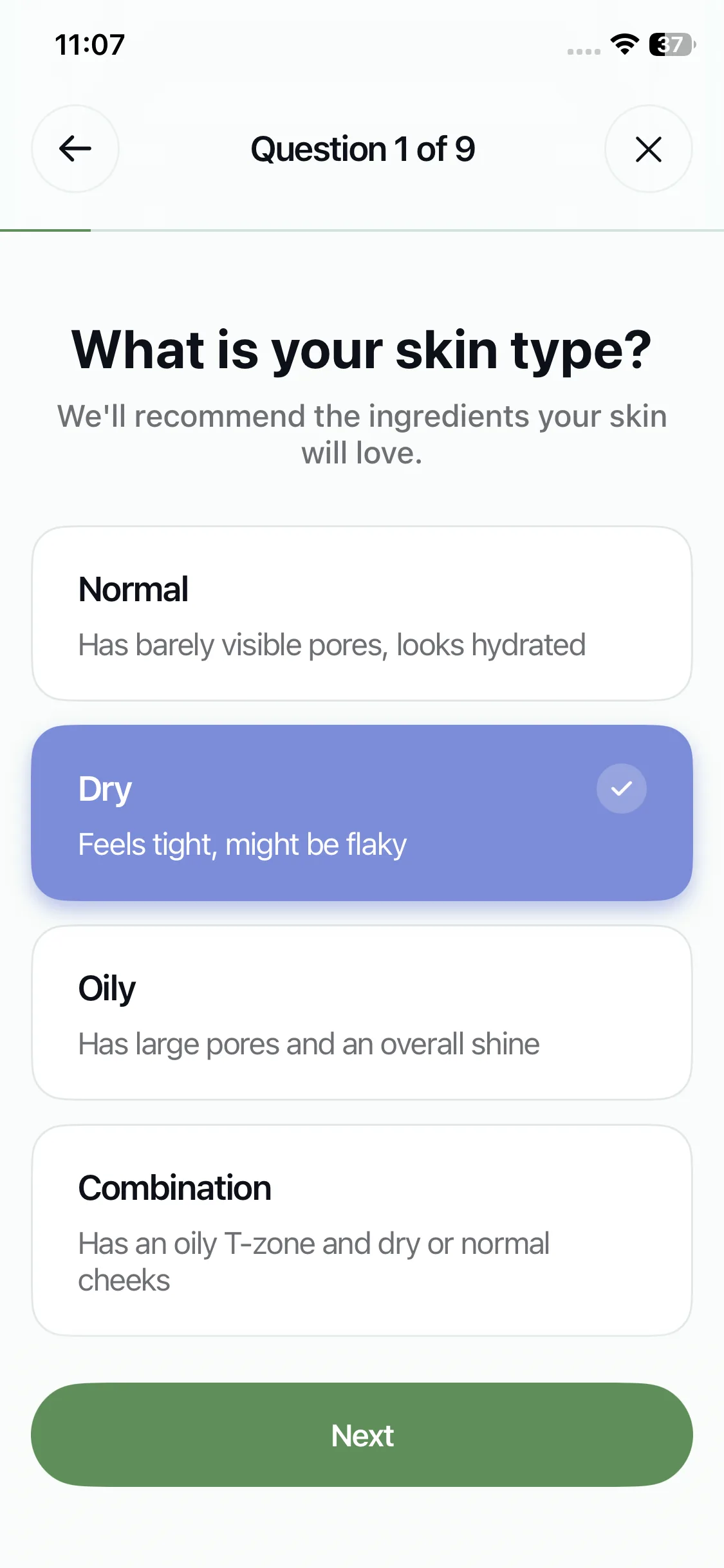Pick the Combination skin type
The image size is (724, 1568).
pyautogui.click(x=362, y=1230)
